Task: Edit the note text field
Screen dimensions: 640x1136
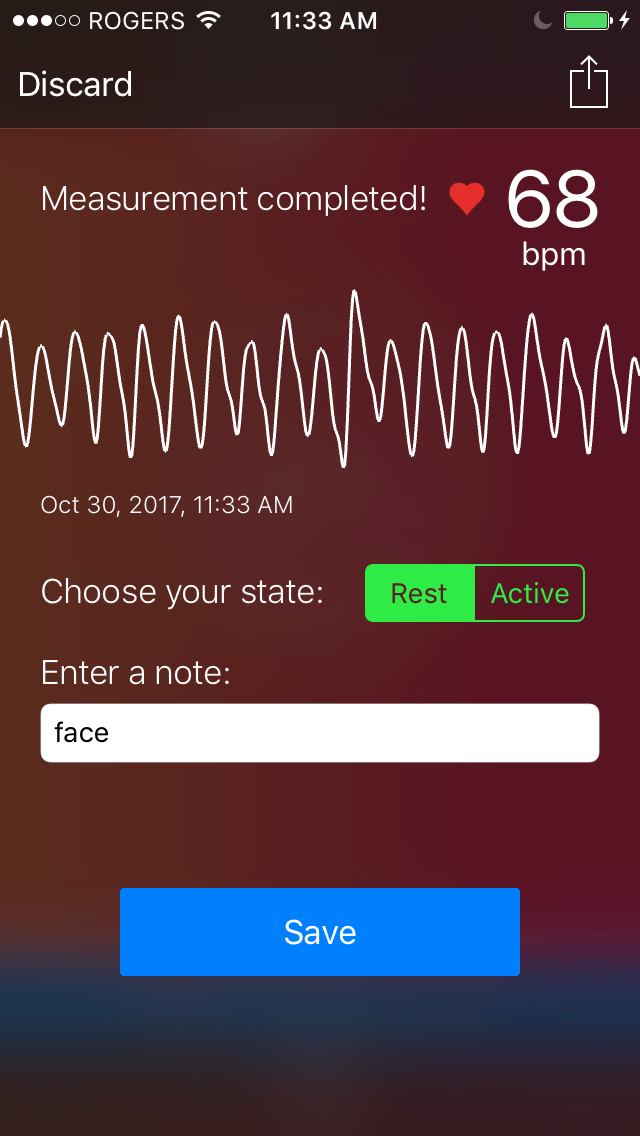Action: pyautogui.click(x=320, y=733)
